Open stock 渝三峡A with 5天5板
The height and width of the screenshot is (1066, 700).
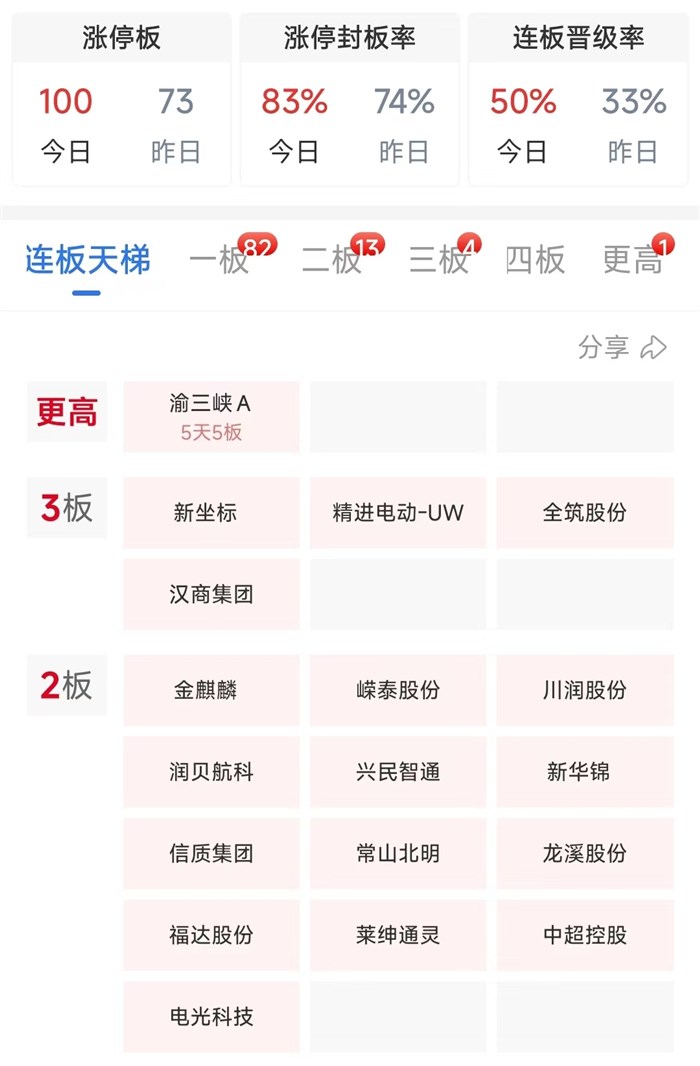click(211, 416)
